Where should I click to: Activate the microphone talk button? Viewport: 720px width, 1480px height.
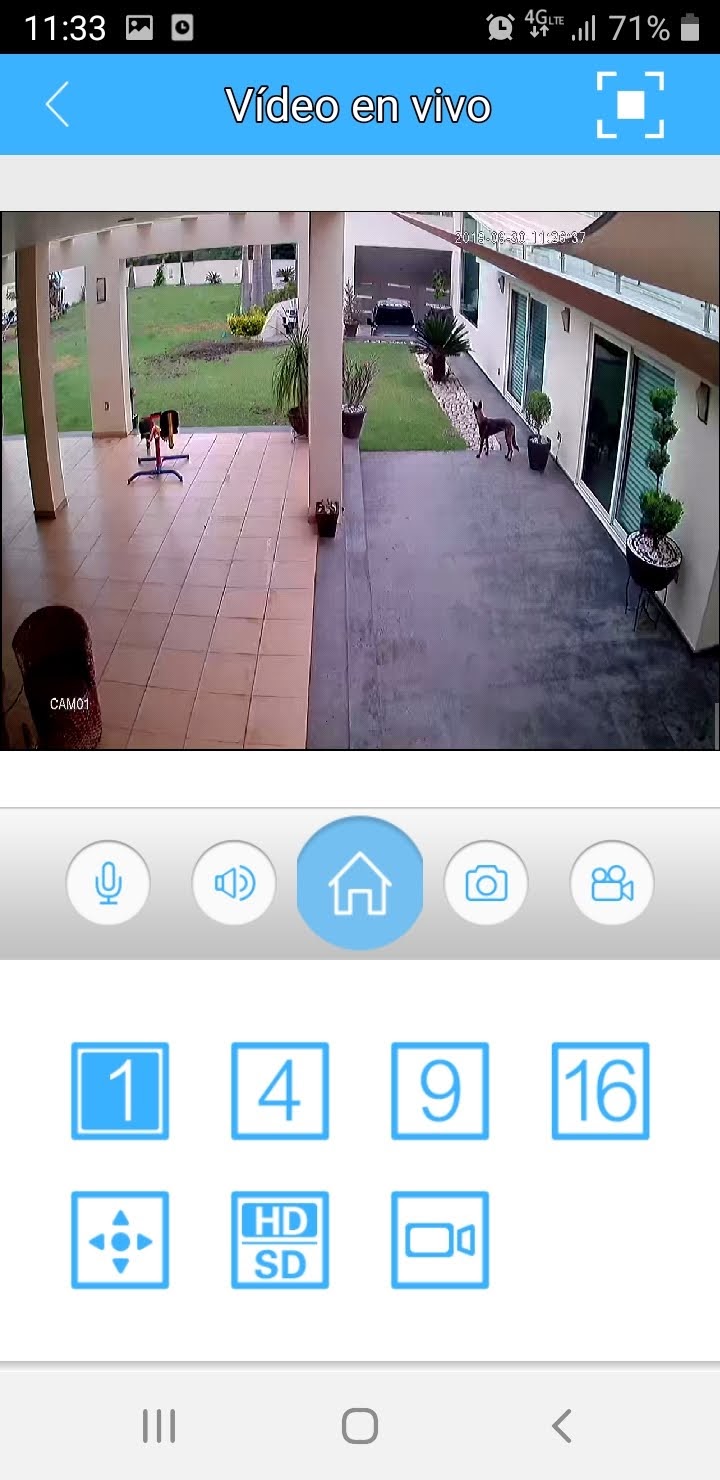click(108, 883)
